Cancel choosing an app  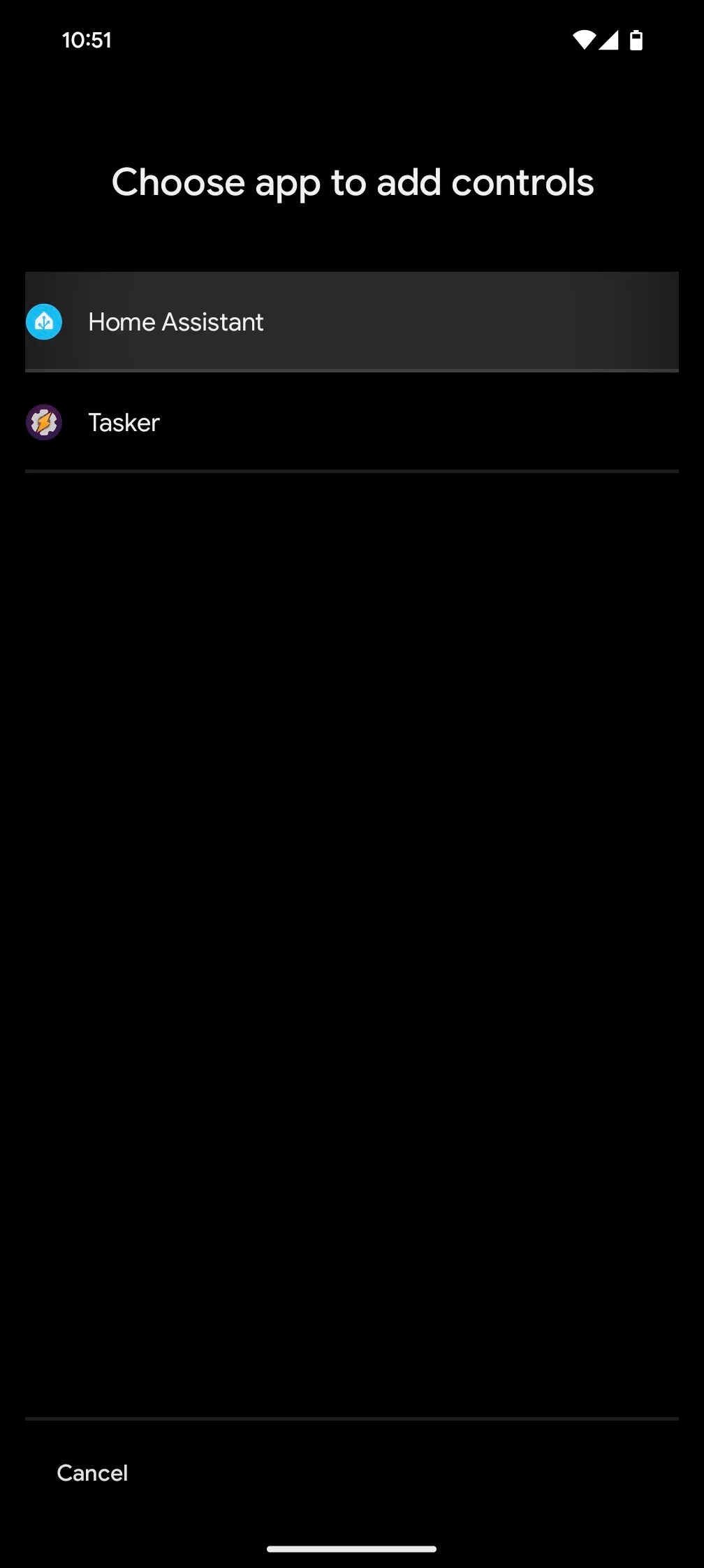[92, 1473]
